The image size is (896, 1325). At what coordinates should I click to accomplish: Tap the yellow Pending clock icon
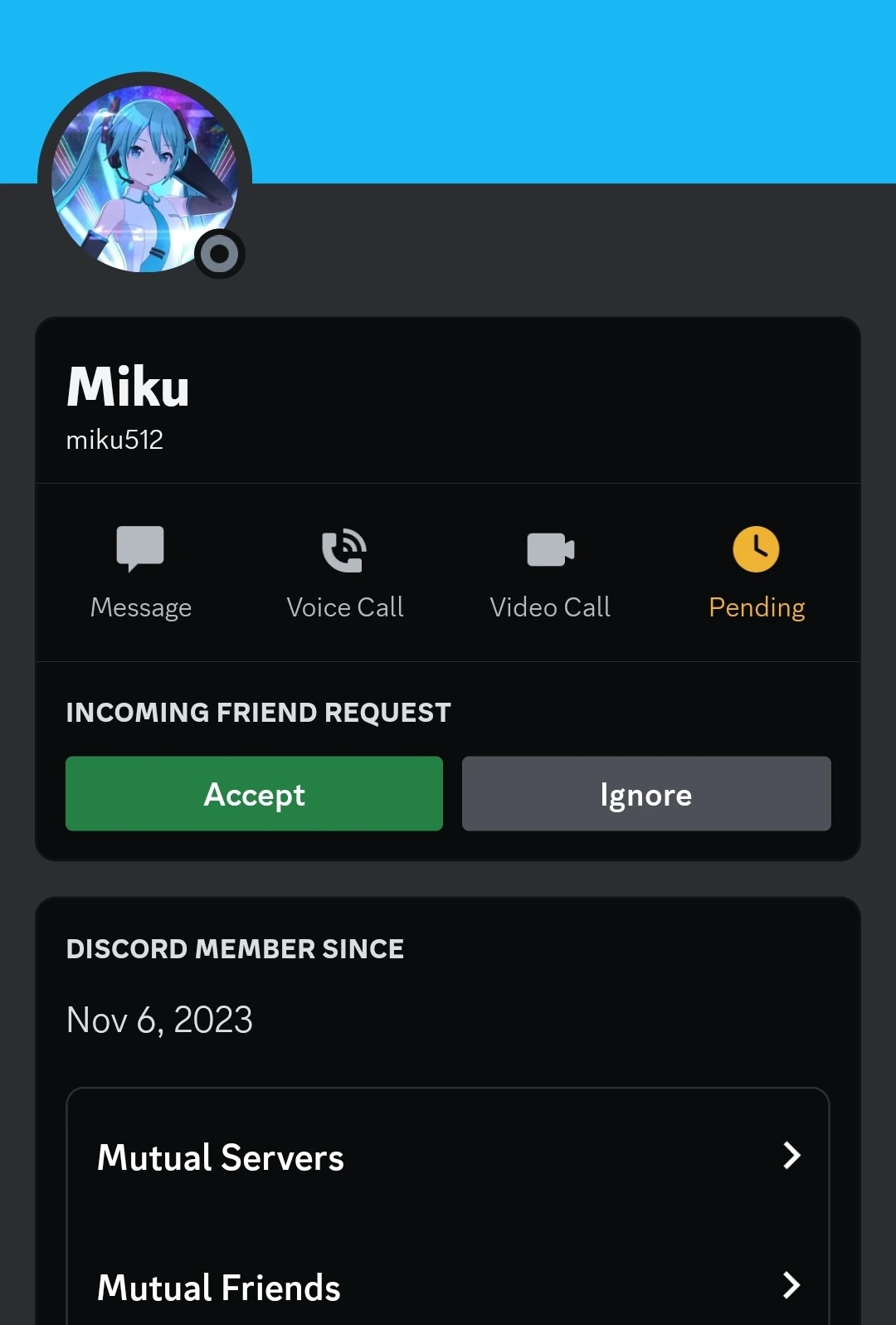[x=756, y=548]
